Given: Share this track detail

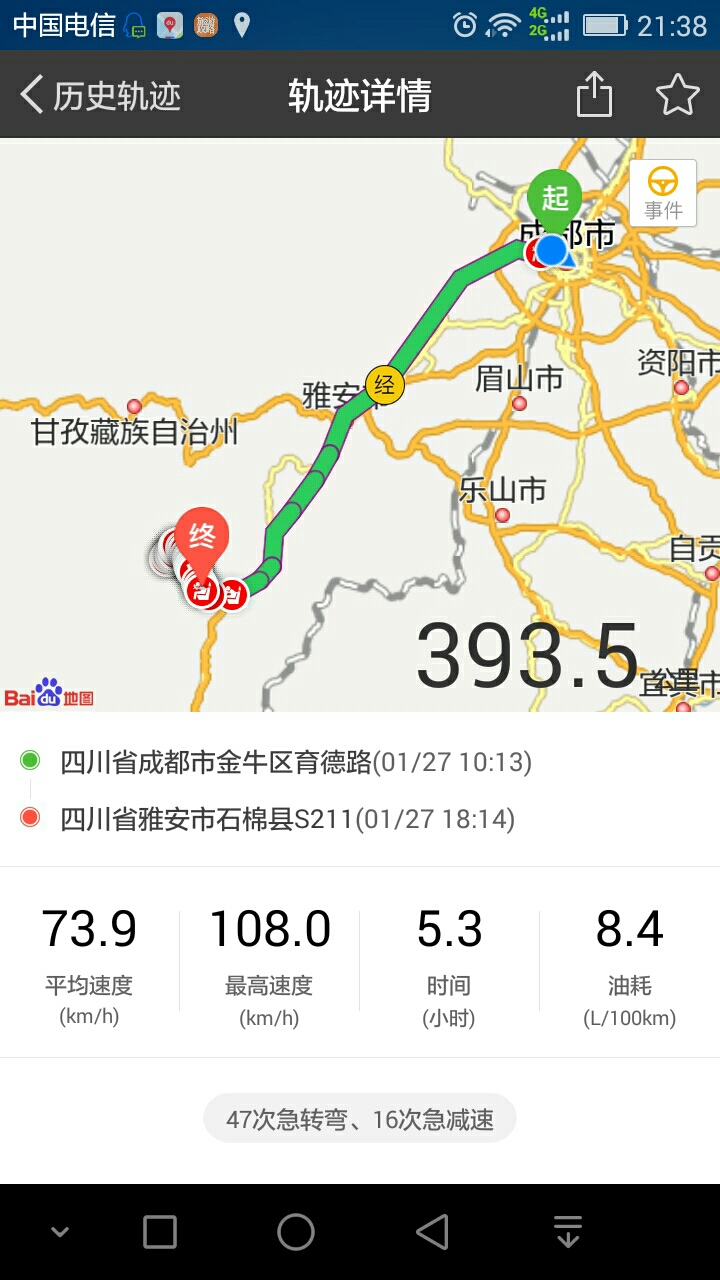Looking at the screenshot, I should pyautogui.click(x=594, y=96).
